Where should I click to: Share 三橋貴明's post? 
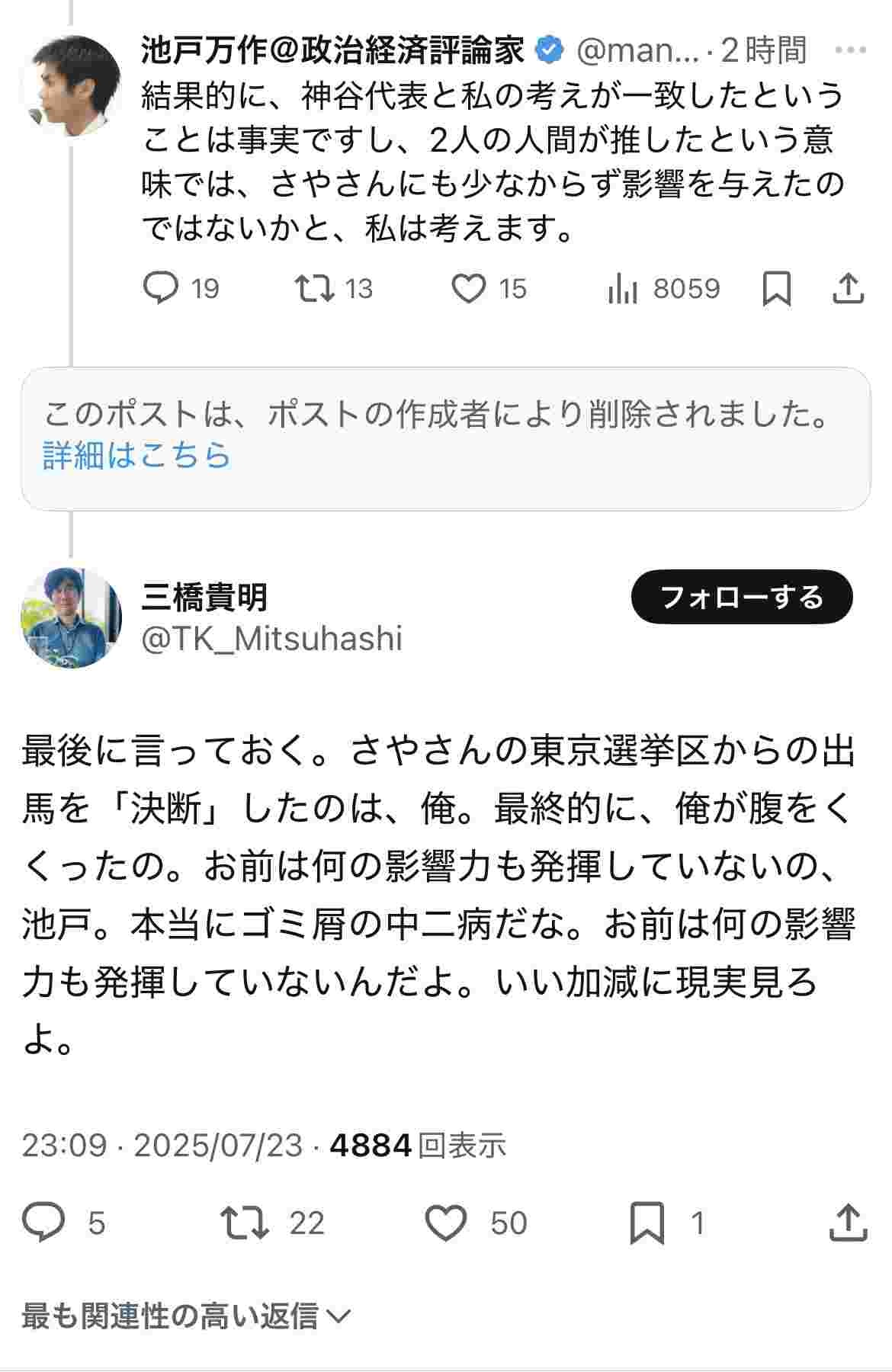point(847,1222)
